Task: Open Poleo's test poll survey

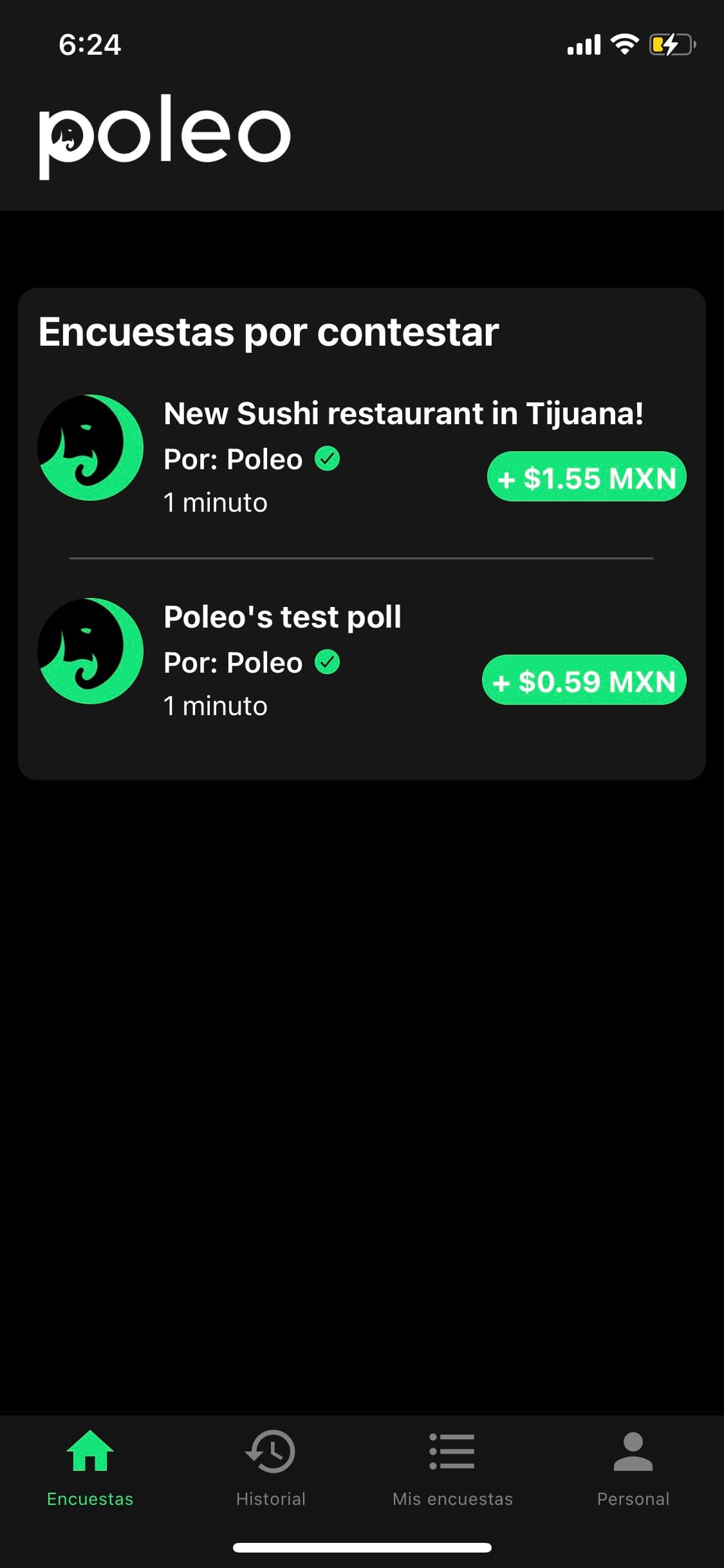Action: [x=362, y=660]
